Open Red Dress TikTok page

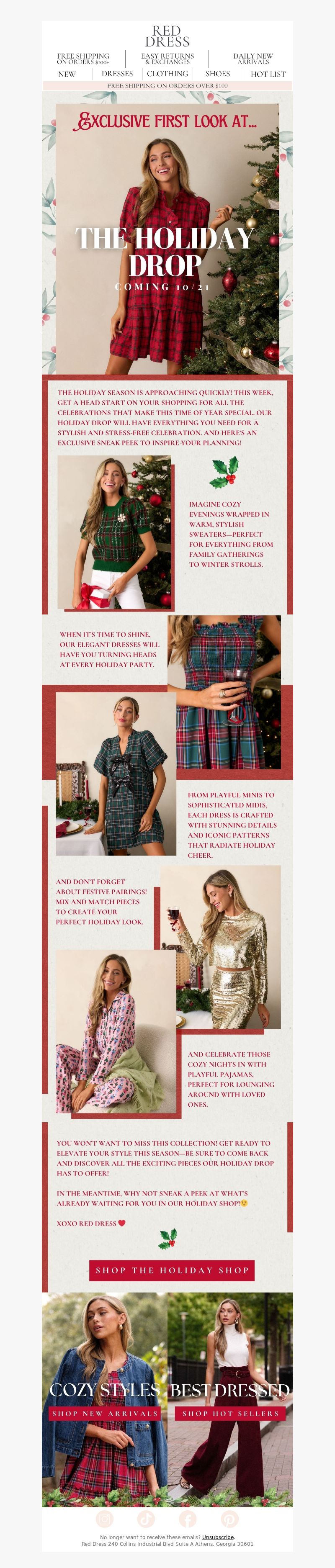[146, 1519]
